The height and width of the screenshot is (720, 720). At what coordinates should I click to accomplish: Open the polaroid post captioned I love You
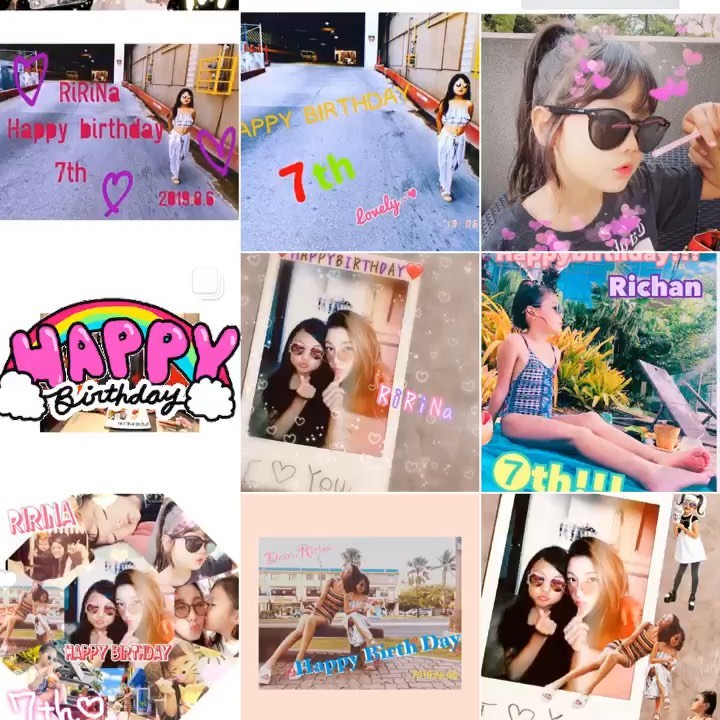[x=360, y=370]
